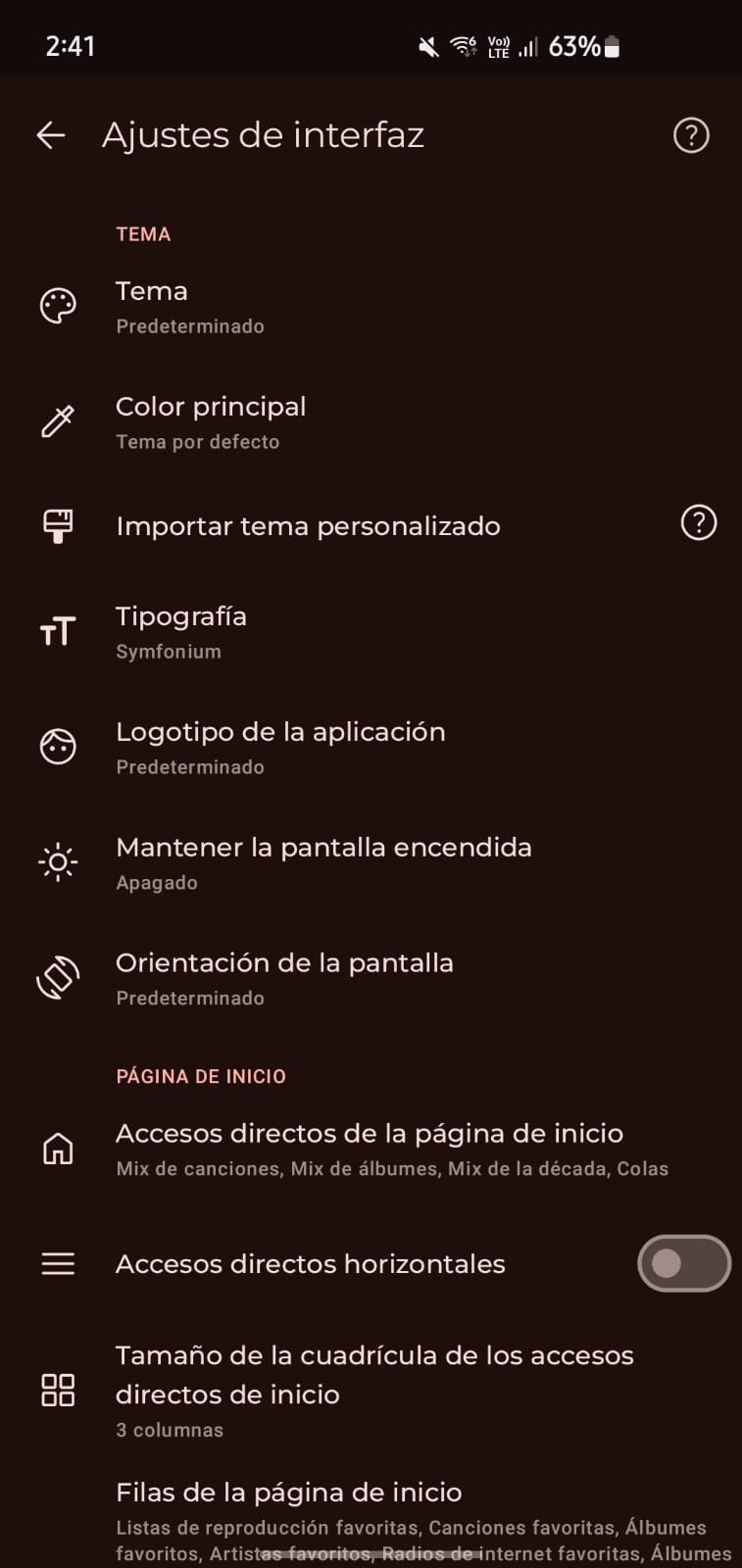Choose Logotipo de la aplicación
The image size is (742, 1568).
(x=371, y=748)
